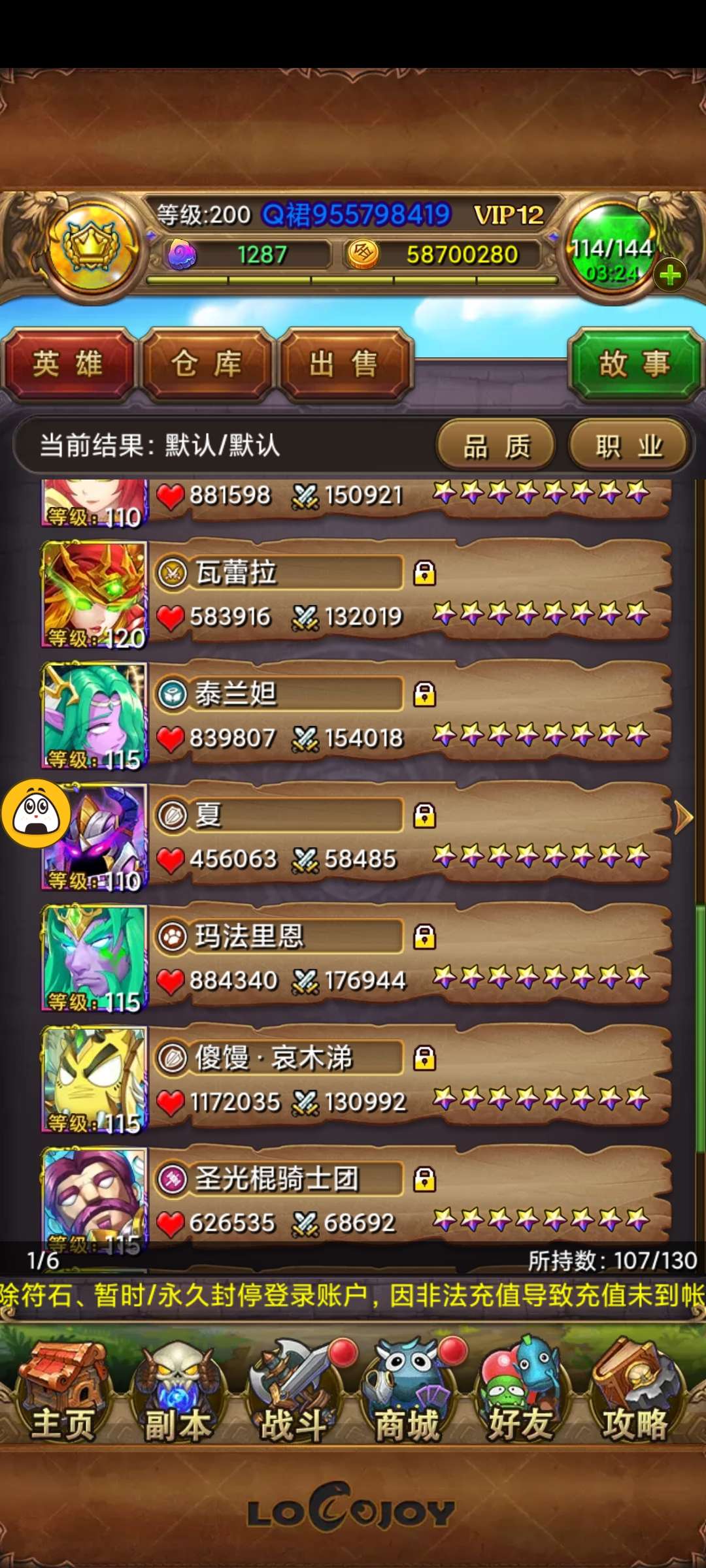This screenshot has width=706, height=1568.
Task: Open 好友 friends section
Action: pyautogui.click(x=520, y=1392)
